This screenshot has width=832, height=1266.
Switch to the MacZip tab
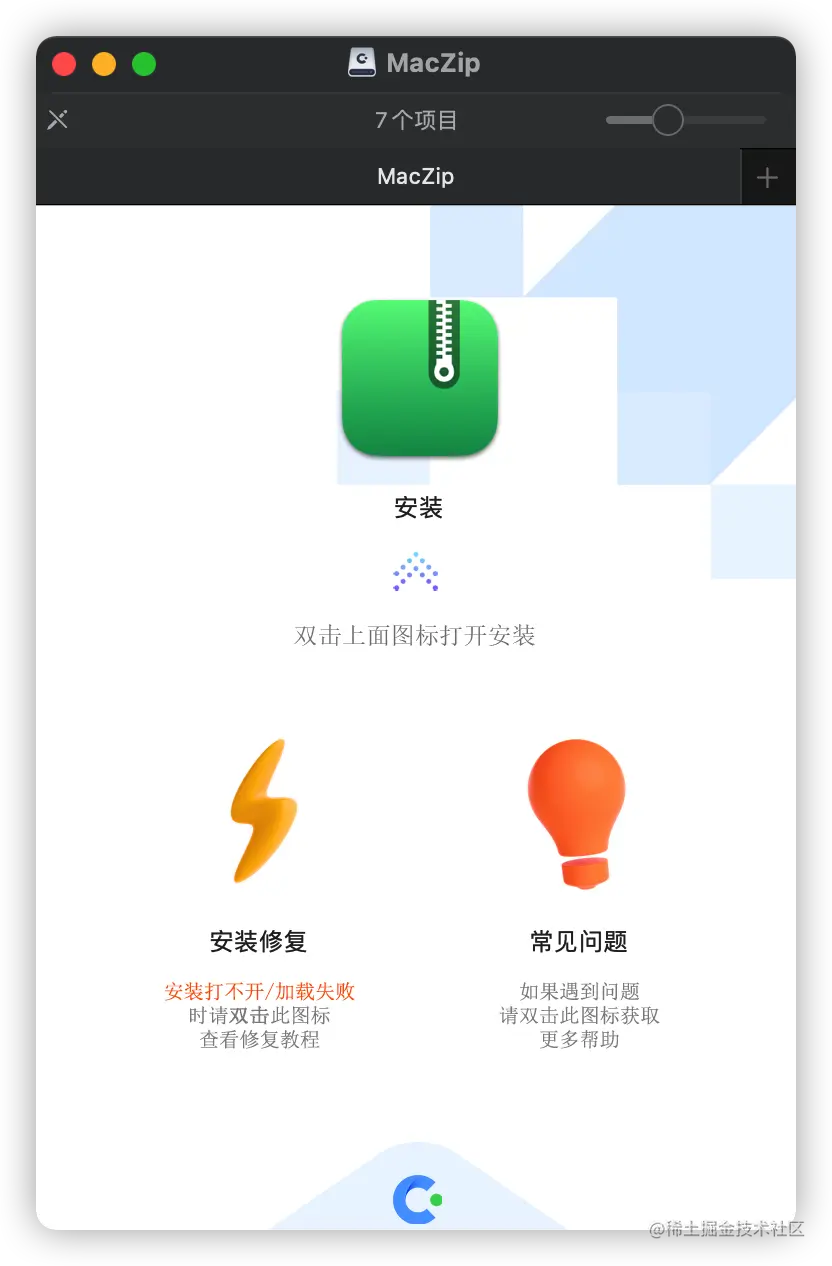tap(416, 176)
